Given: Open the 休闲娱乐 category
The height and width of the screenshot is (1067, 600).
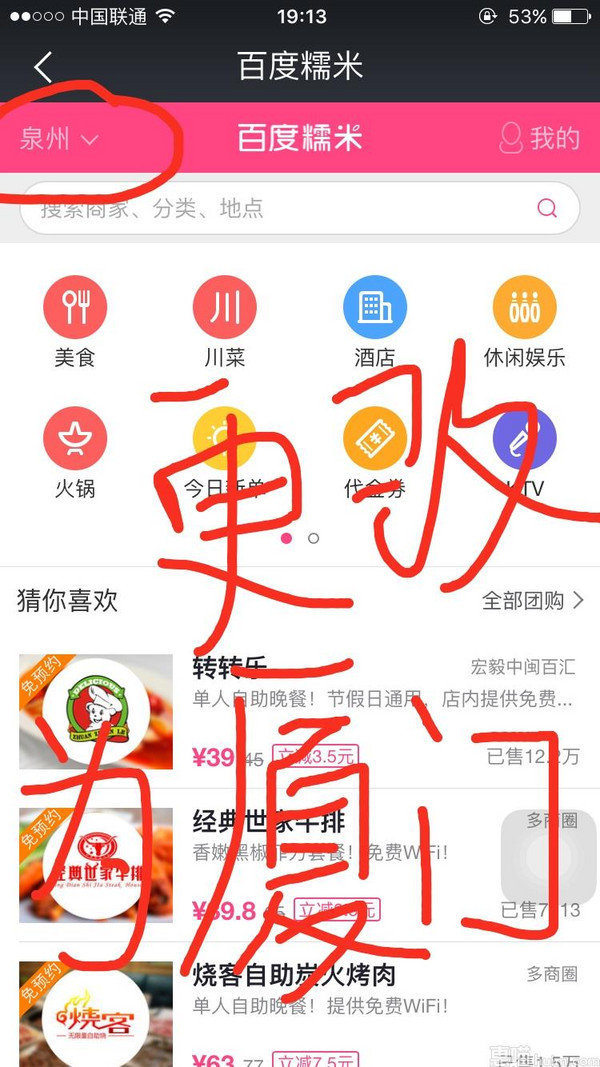Looking at the screenshot, I should tap(524, 322).
